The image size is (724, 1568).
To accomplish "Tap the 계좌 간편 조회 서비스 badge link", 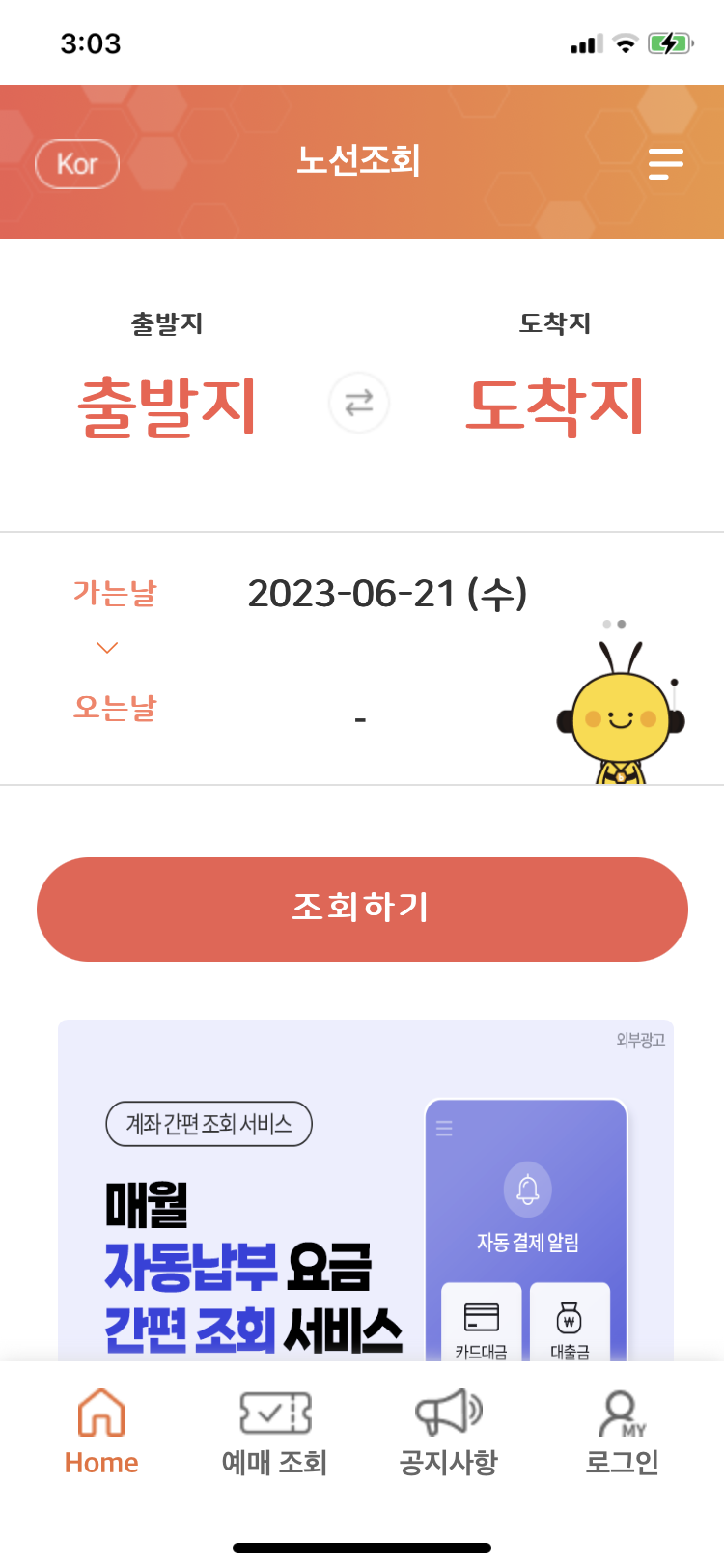I will (209, 1124).
